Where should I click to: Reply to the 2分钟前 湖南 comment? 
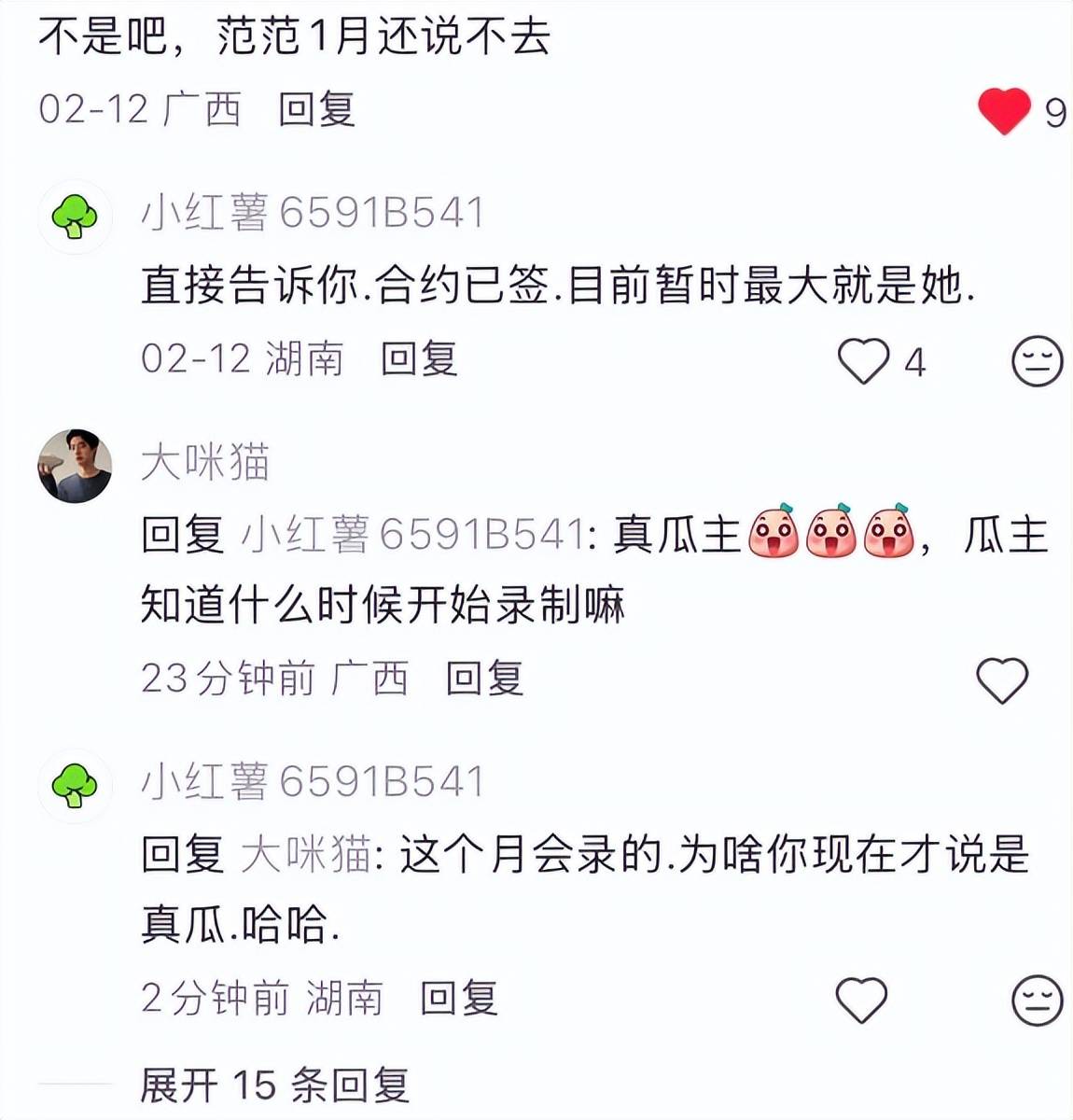pos(458,999)
